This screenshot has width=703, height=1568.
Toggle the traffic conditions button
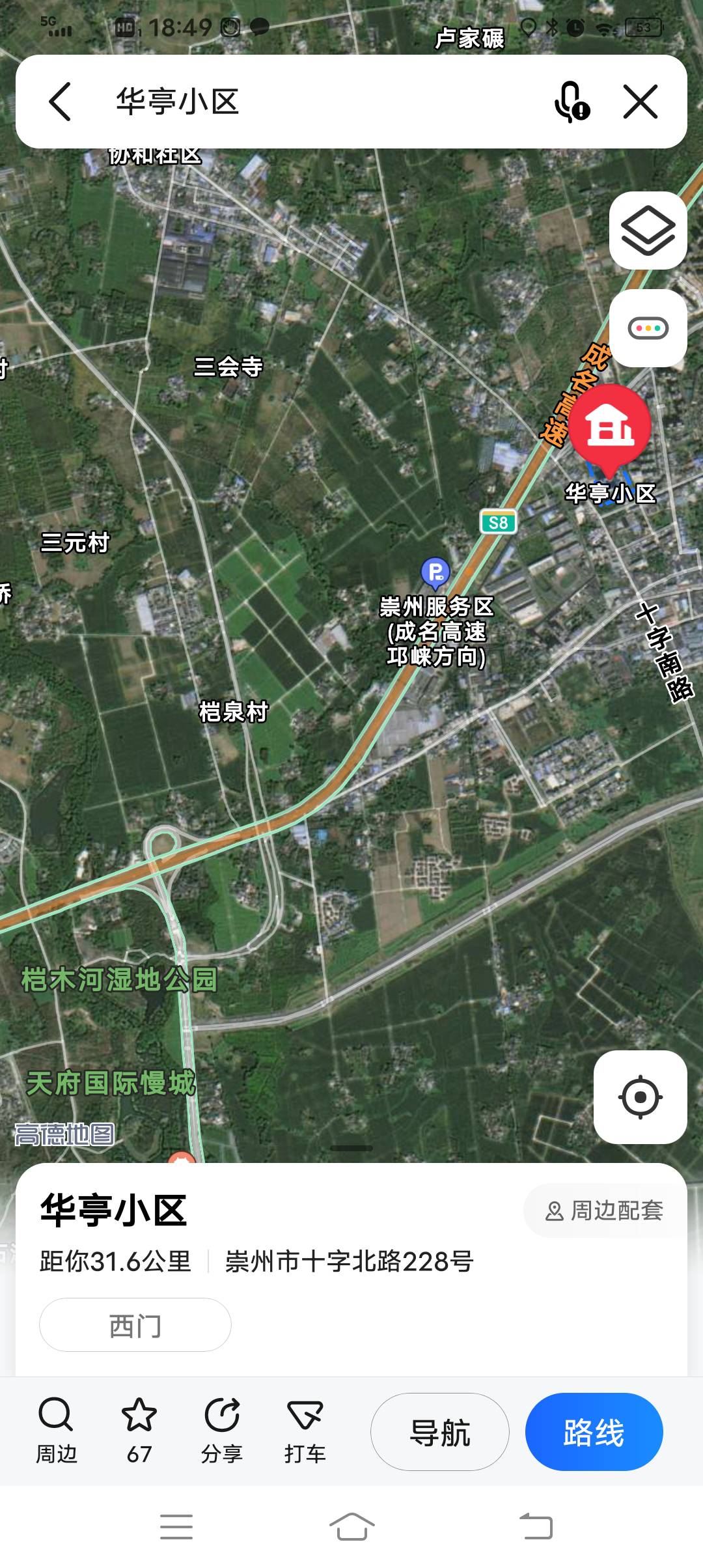(648, 328)
